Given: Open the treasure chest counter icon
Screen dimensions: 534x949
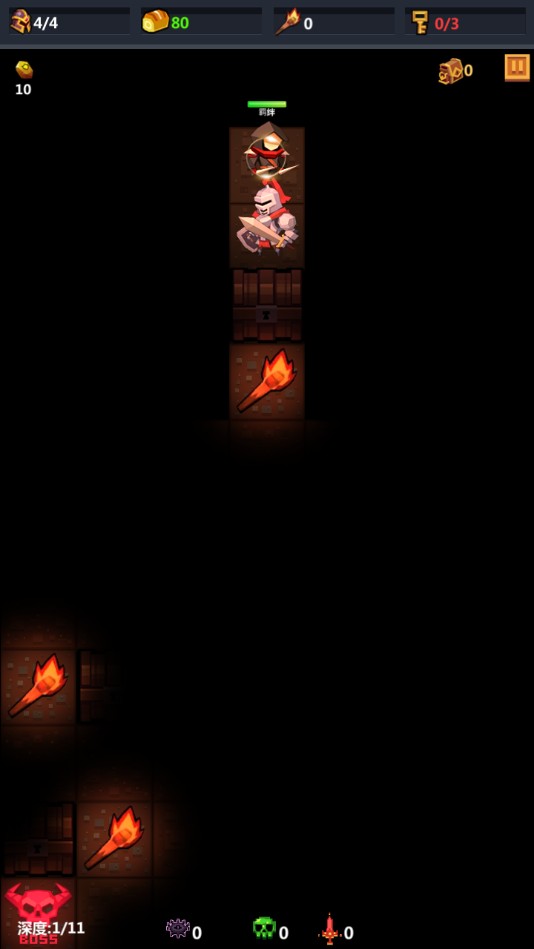Looking at the screenshot, I should click(450, 71).
